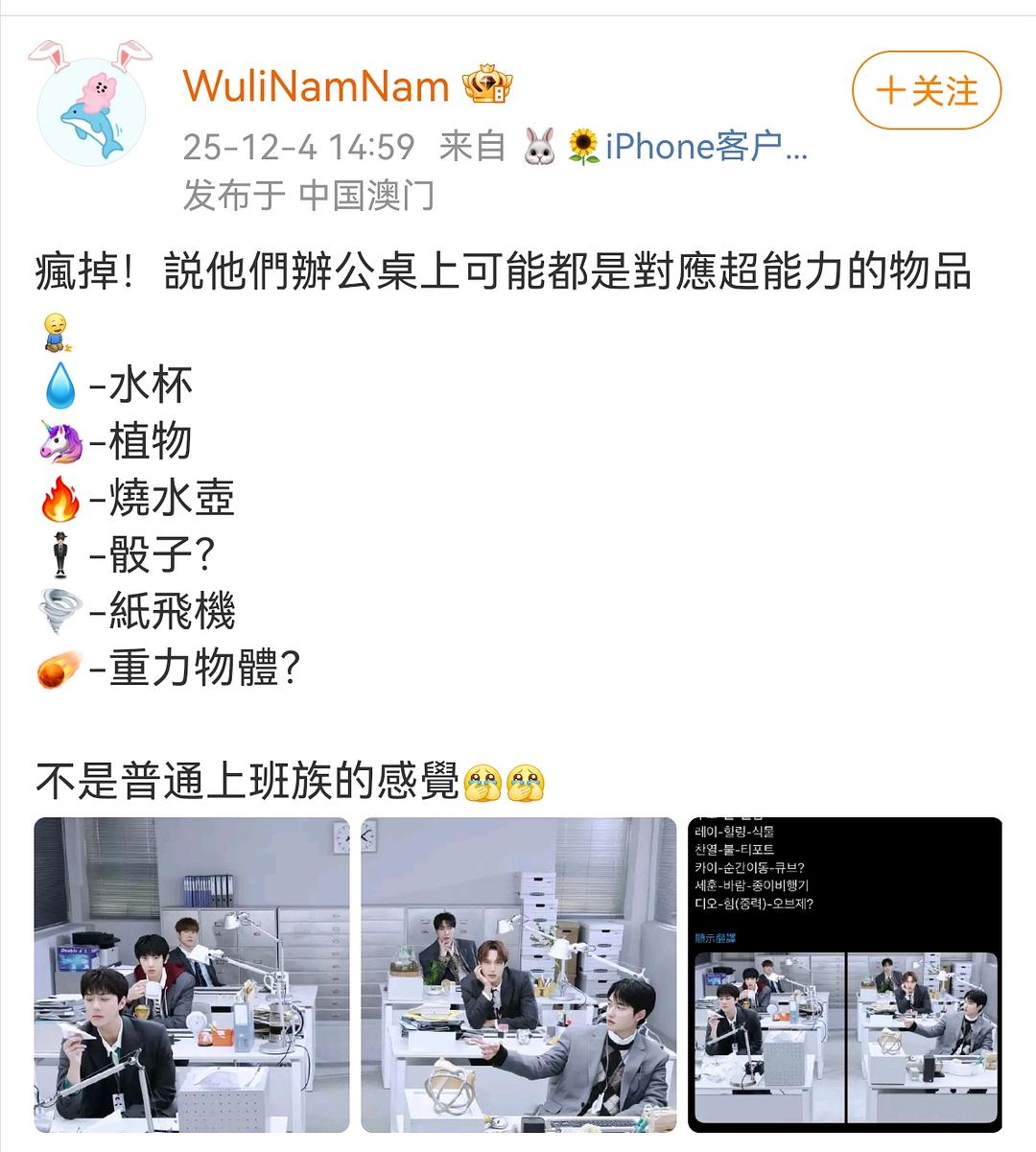This screenshot has width=1036, height=1152.
Task: View the first photo with the paper airplane
Action: (x=192, y=974)
